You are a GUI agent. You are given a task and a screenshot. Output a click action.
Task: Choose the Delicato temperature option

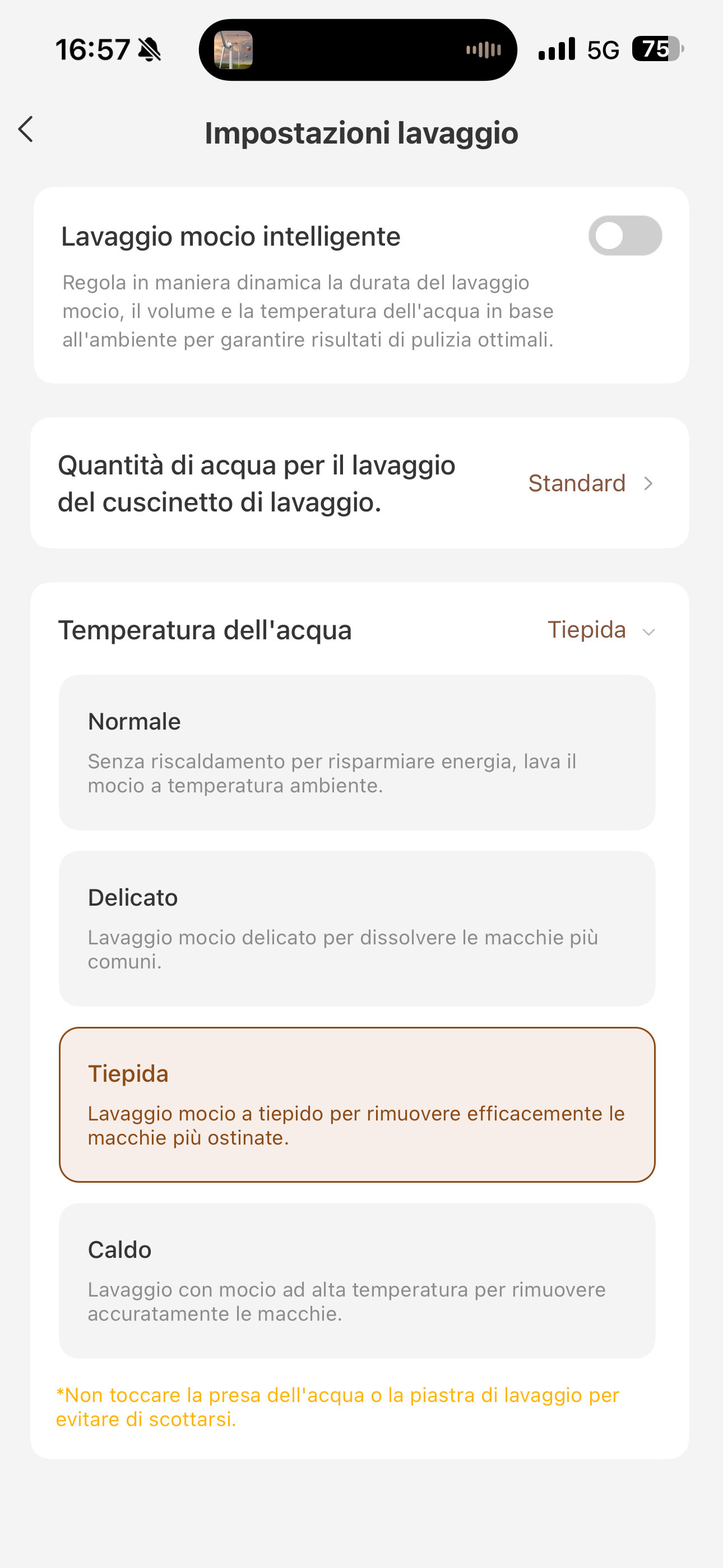click(x=357, y=929)
